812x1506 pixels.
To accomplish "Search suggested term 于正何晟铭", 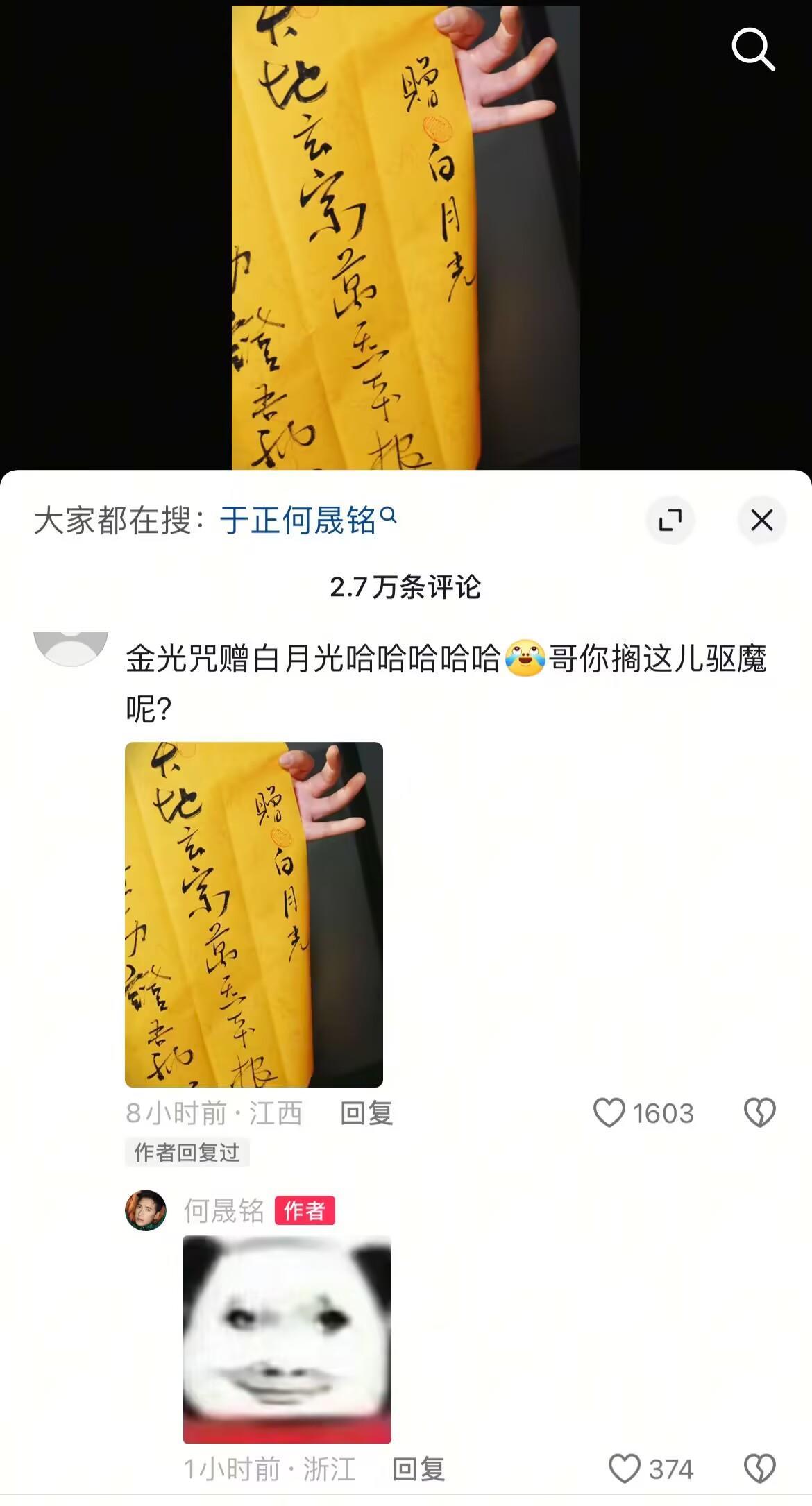I will [307, 520].
